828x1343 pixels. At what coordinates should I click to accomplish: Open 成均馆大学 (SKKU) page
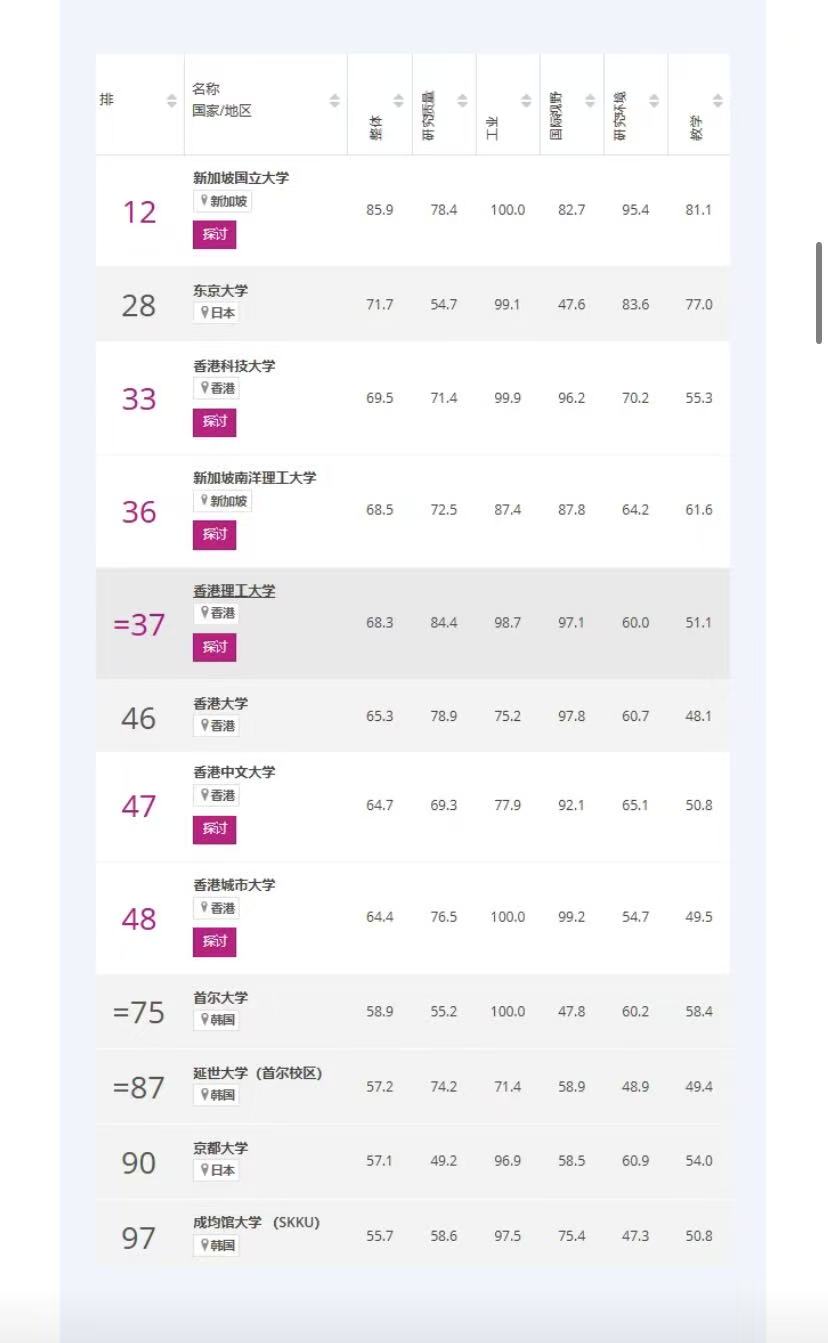256,1222
